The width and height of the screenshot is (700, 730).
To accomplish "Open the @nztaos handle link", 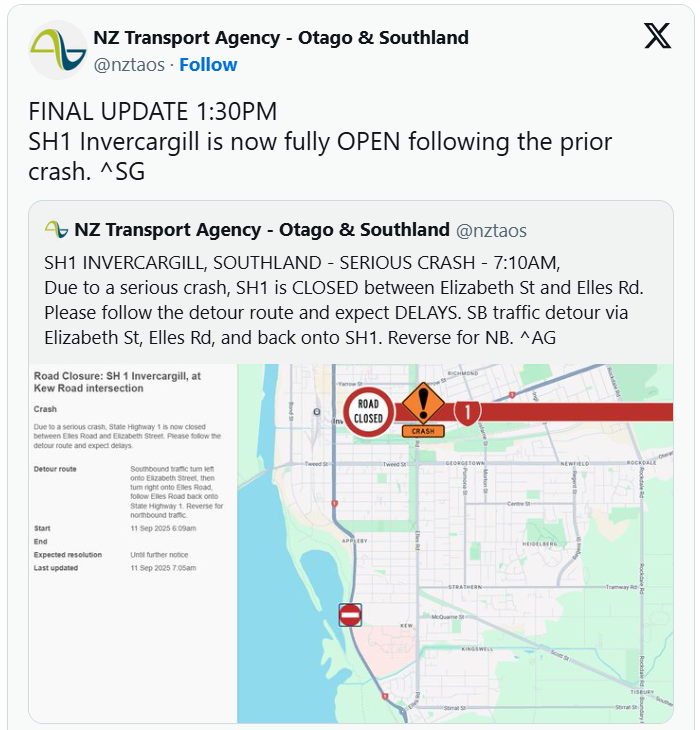I will coord(129,65).
